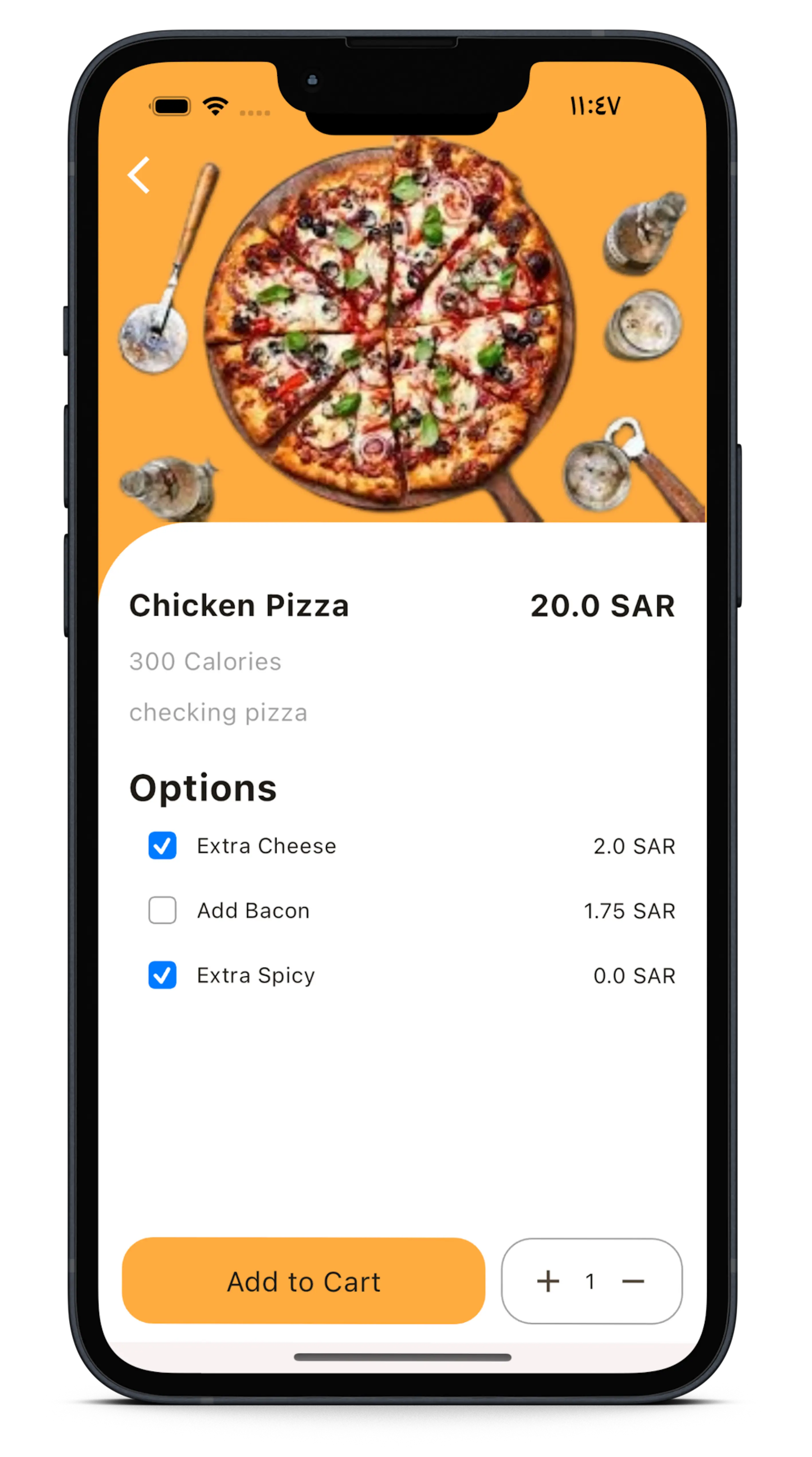Increase quantity with the plus button

548,1281
